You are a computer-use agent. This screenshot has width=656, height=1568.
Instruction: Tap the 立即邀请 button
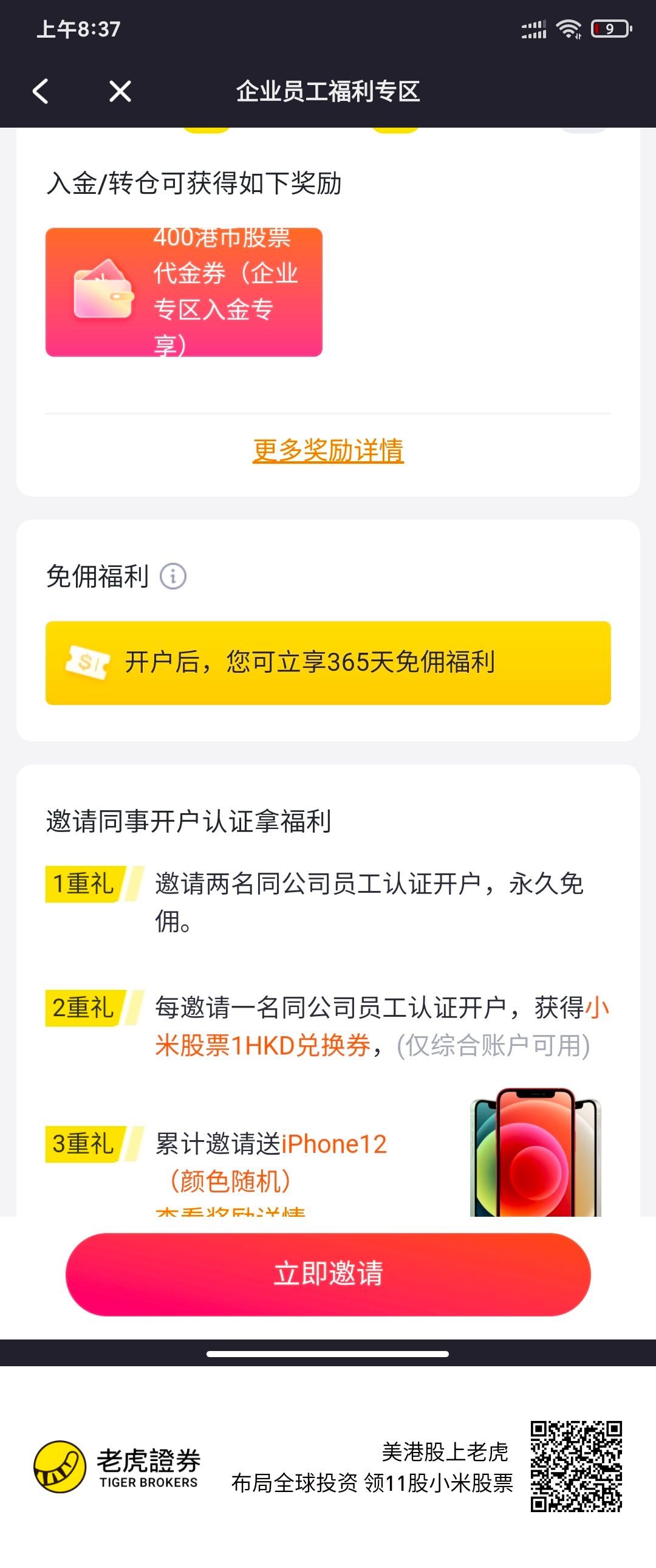point(328,1273)
